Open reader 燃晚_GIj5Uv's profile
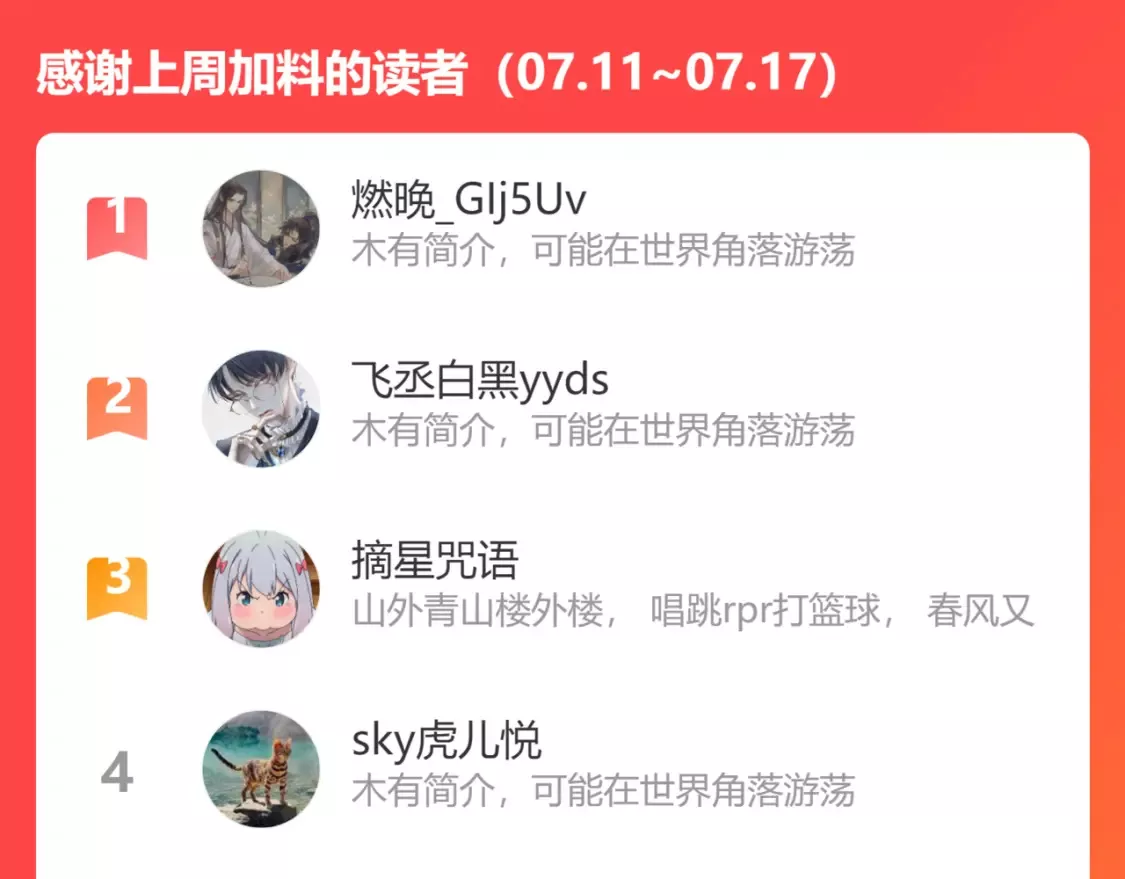The height and width of the screenshot is (879, 1125). coord(562,228)
